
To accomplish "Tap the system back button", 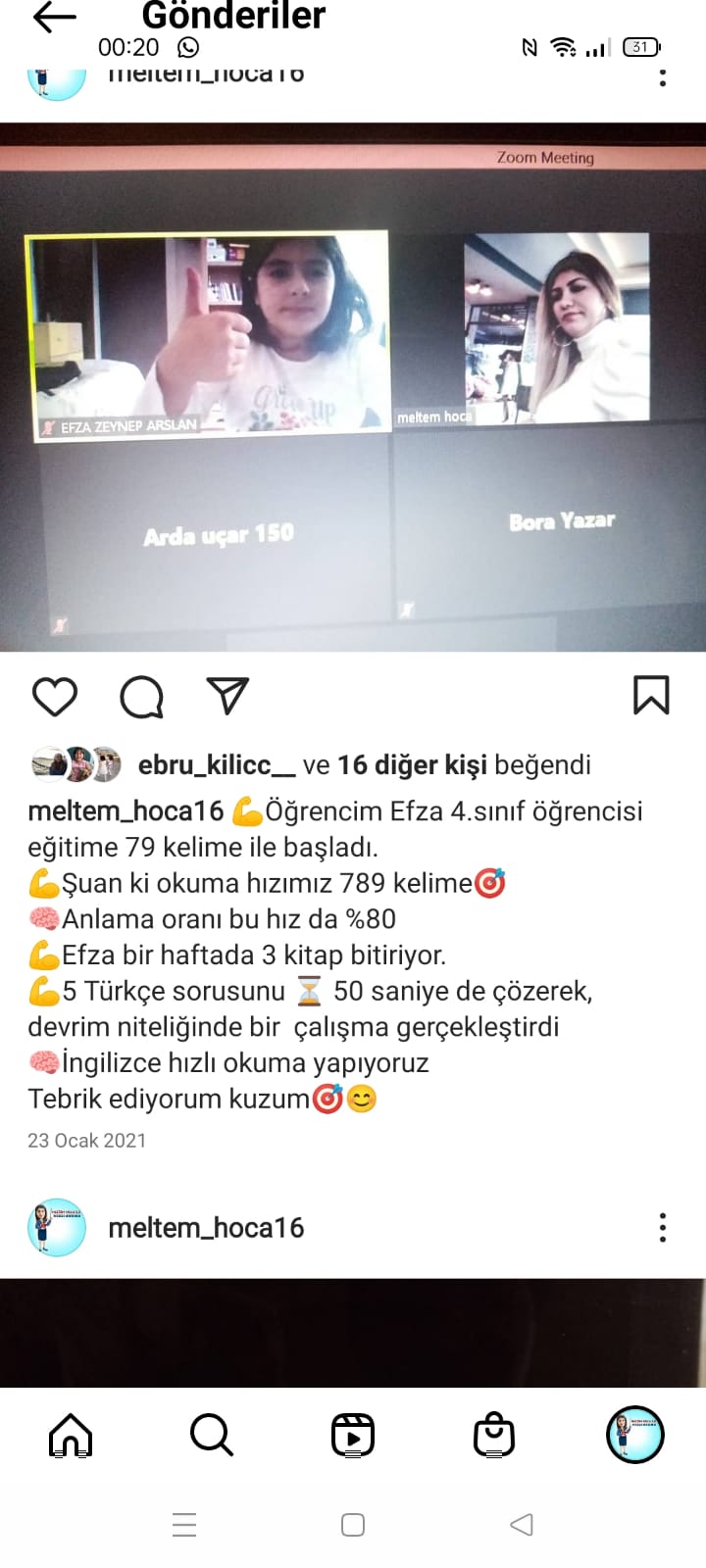I will pyautogui.click(x=522, y=1525).
